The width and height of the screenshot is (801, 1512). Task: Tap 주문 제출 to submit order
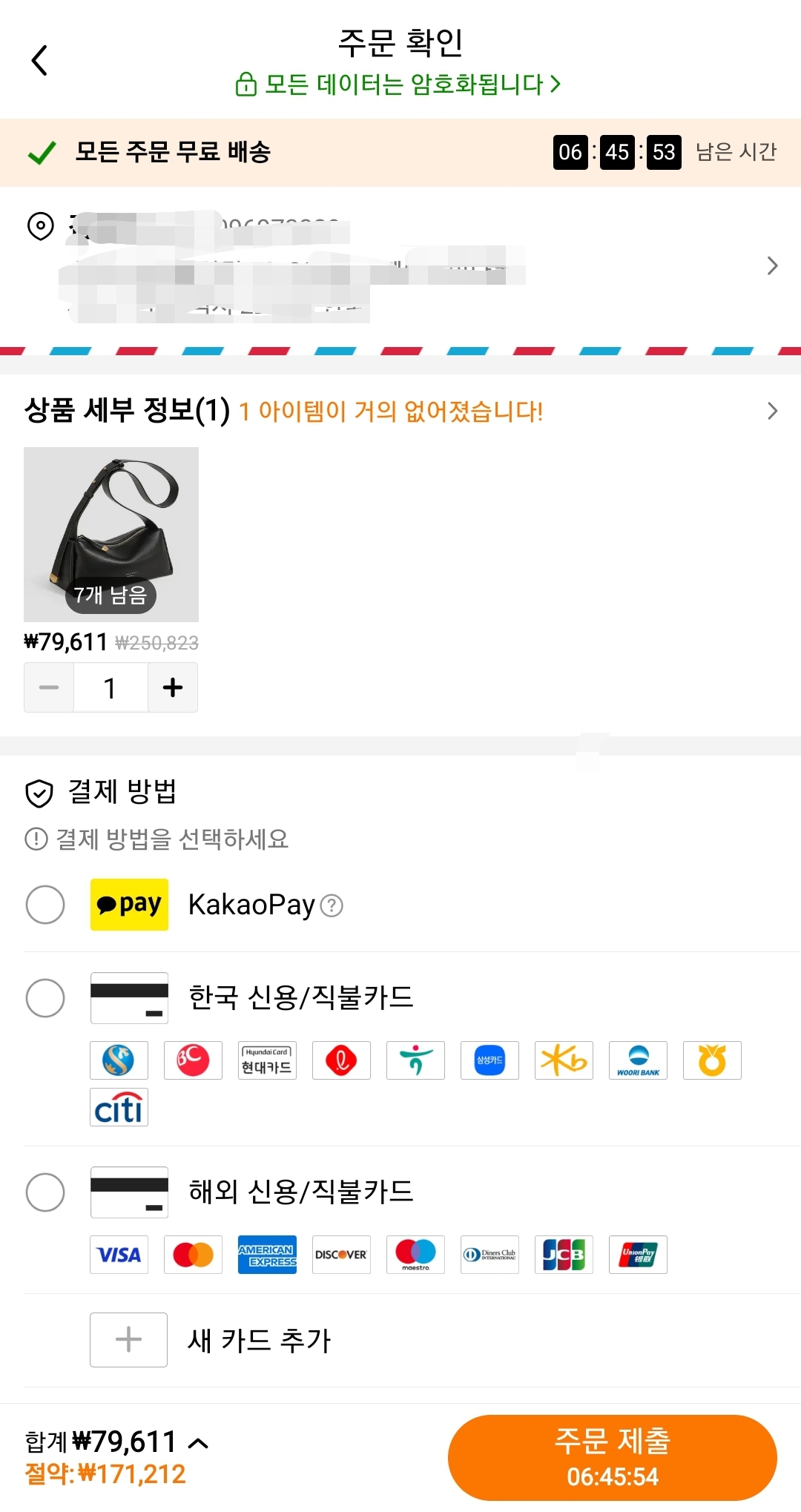tap(610, 1455)
